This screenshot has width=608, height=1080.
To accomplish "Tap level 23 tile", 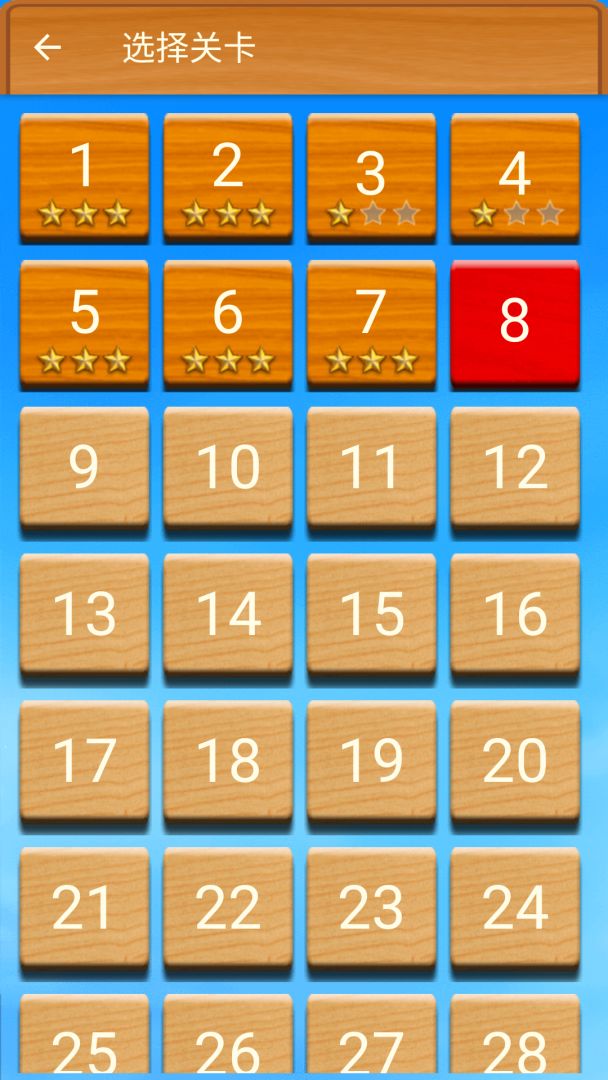I will 371,908.
